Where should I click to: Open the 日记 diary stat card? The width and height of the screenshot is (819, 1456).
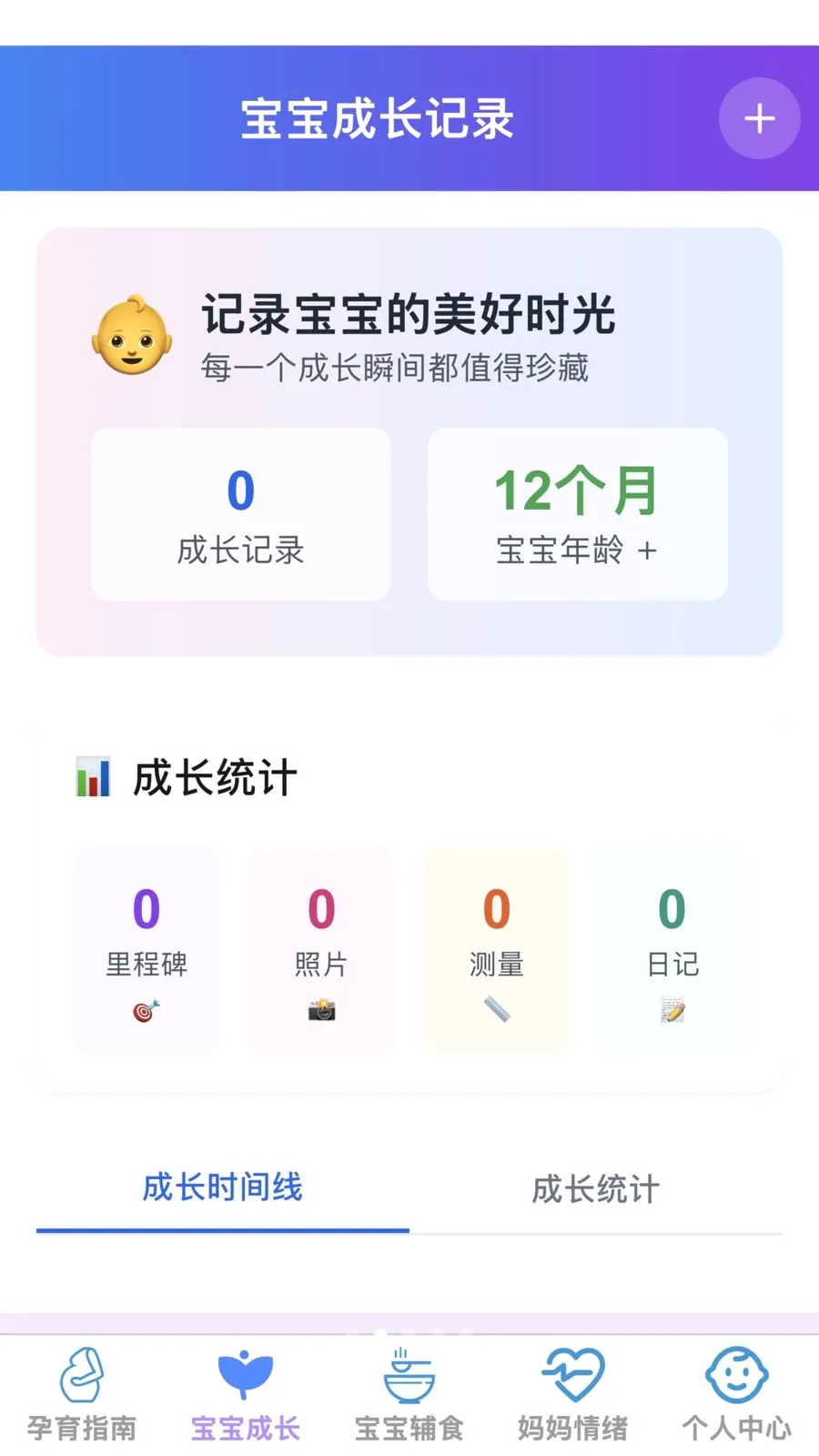672,951
